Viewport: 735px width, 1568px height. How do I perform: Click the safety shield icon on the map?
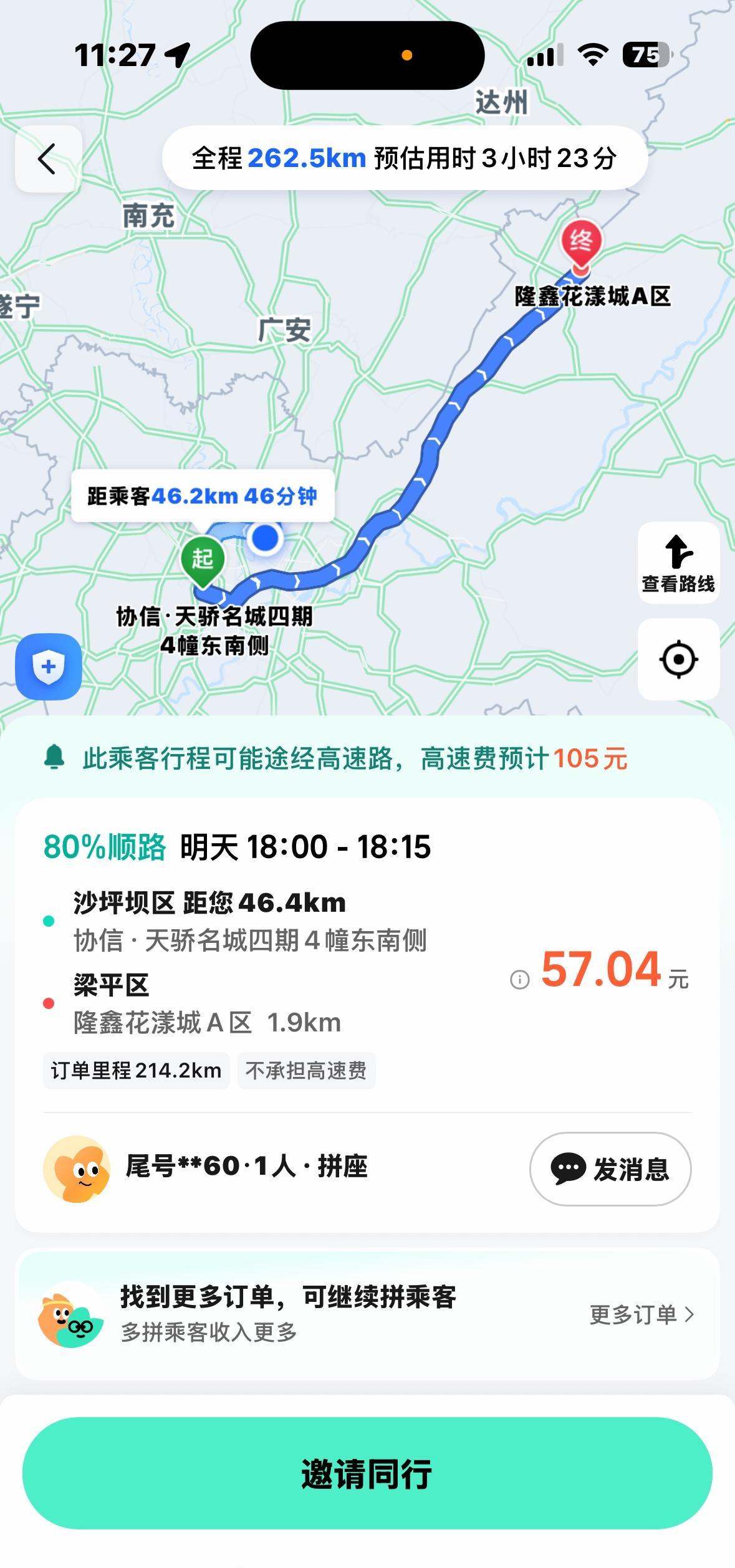[50, 666]
